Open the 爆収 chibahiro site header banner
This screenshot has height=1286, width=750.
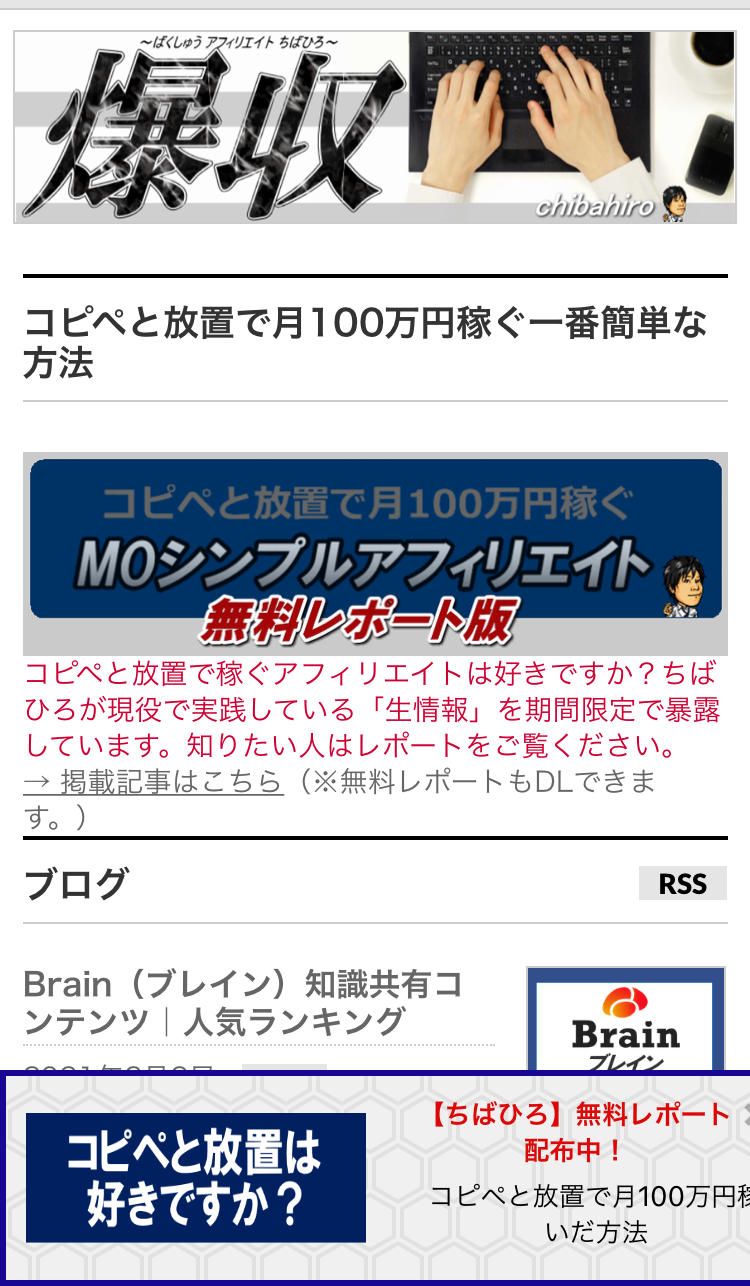pos(375,127)
